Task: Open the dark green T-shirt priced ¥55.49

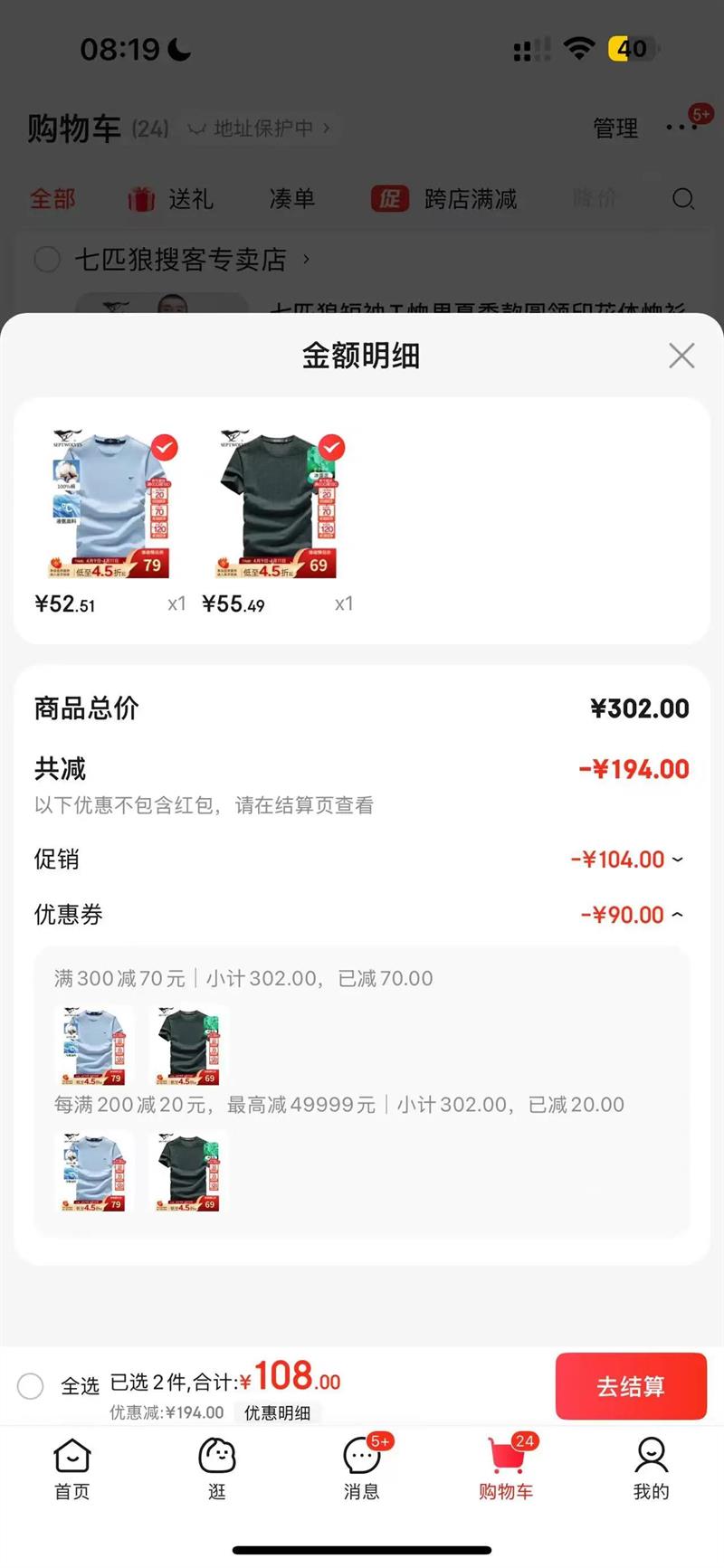Action: (x=277, y=505)
